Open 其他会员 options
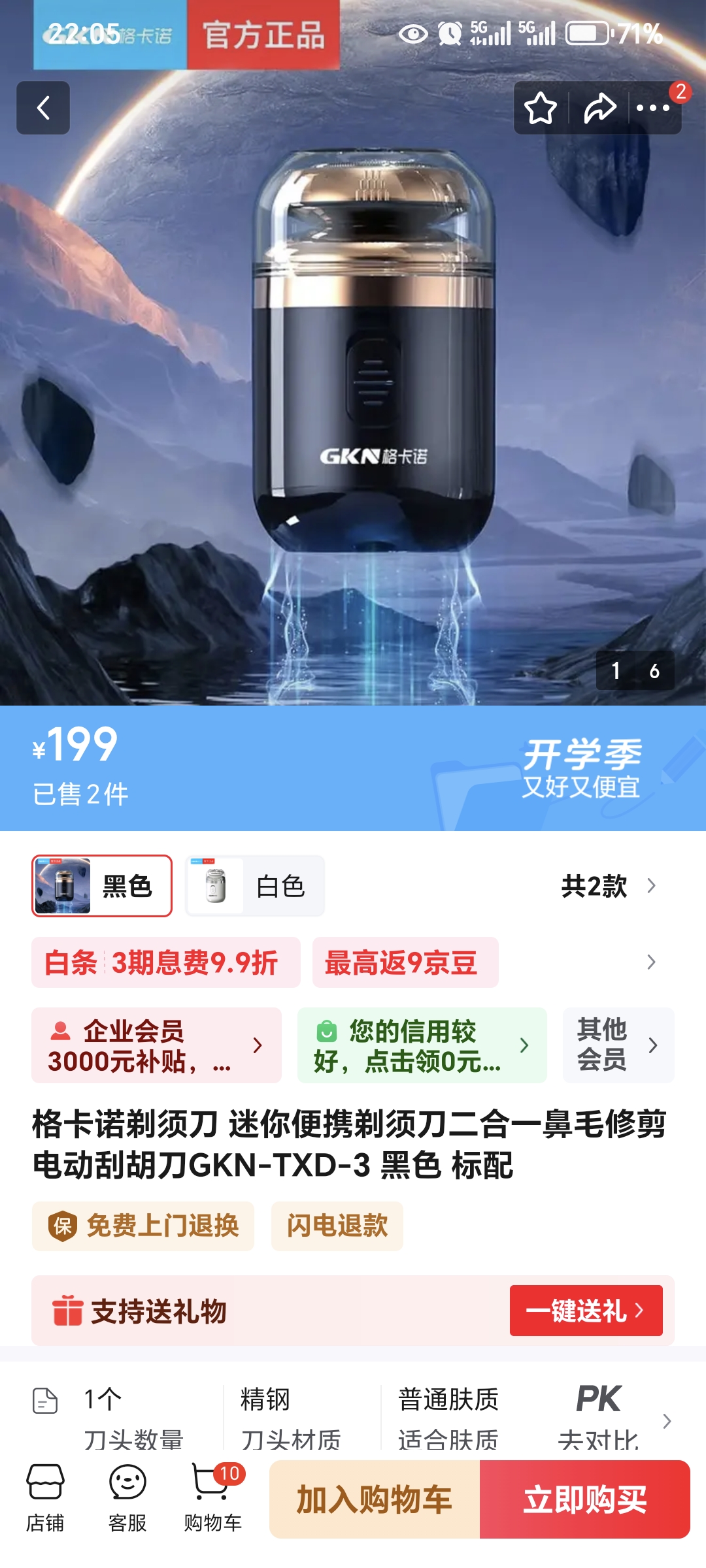Viewport: 706px width, 1568px height. click(618, 1045)
